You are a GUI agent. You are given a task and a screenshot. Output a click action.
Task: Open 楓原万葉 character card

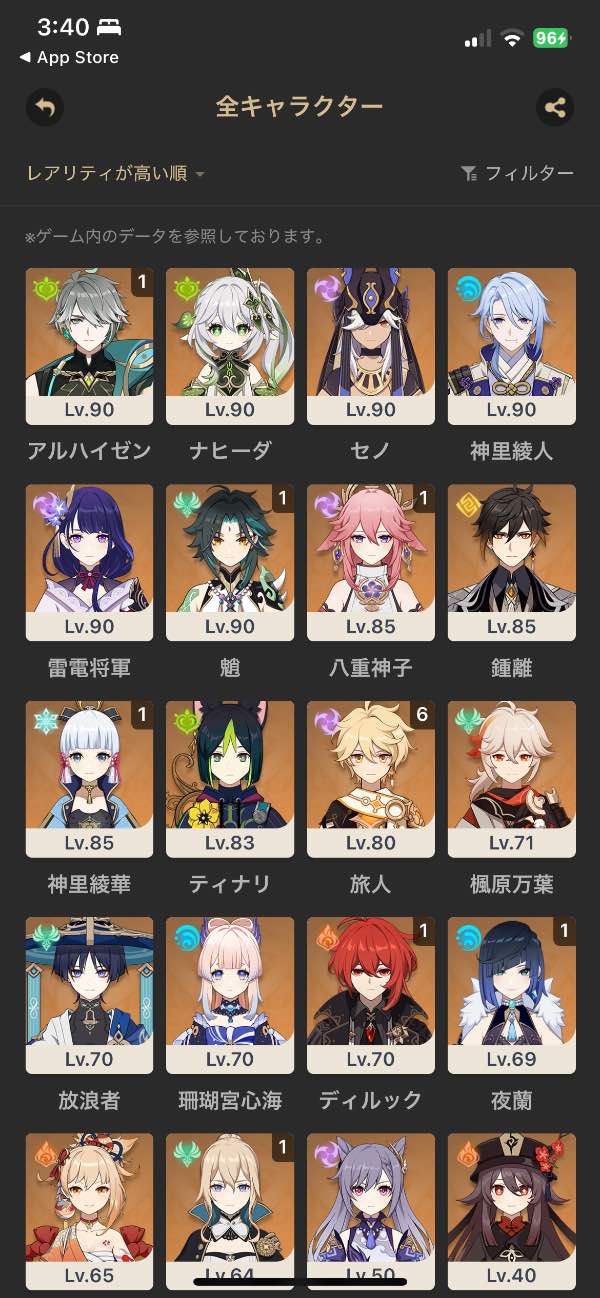click(512, 779)
